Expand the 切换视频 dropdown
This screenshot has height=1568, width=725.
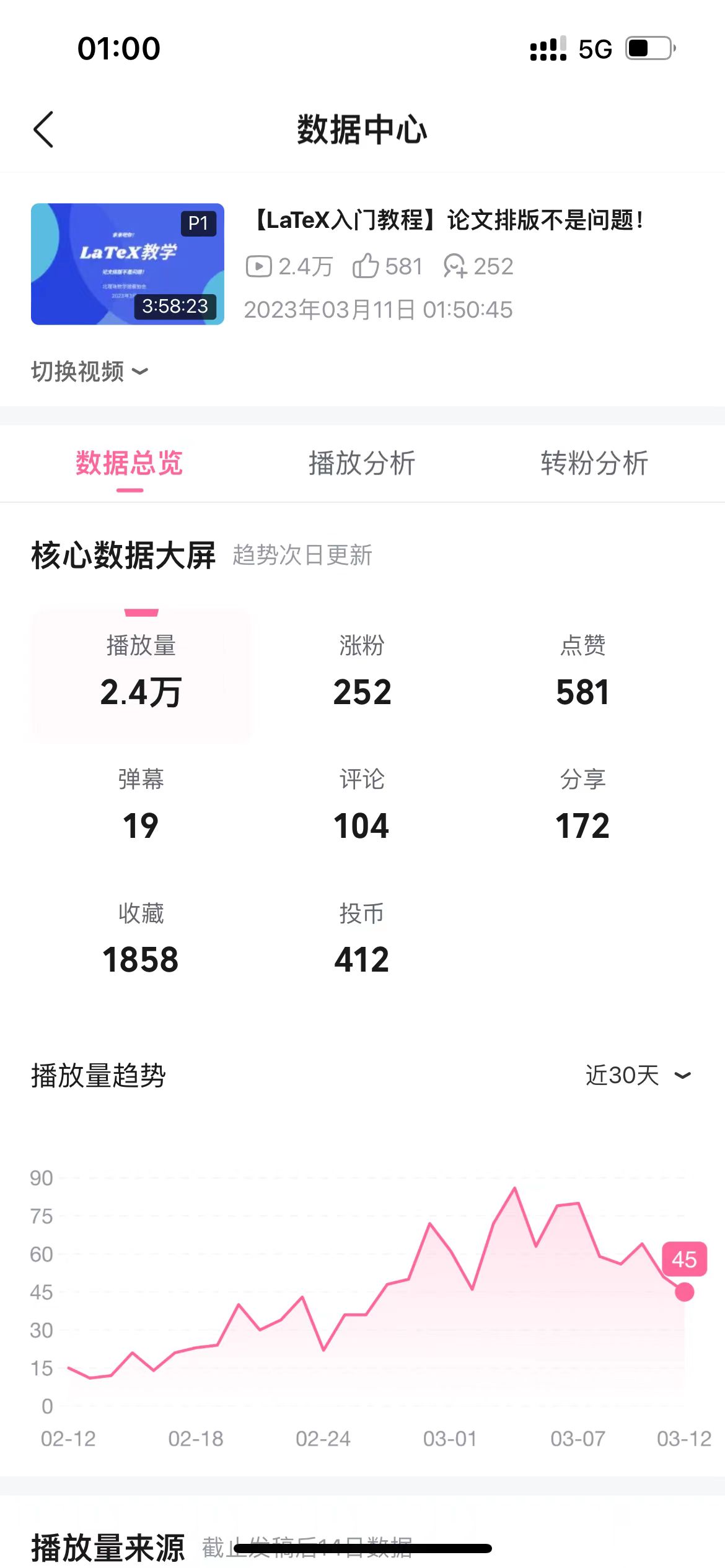click(x=89, y=372)
